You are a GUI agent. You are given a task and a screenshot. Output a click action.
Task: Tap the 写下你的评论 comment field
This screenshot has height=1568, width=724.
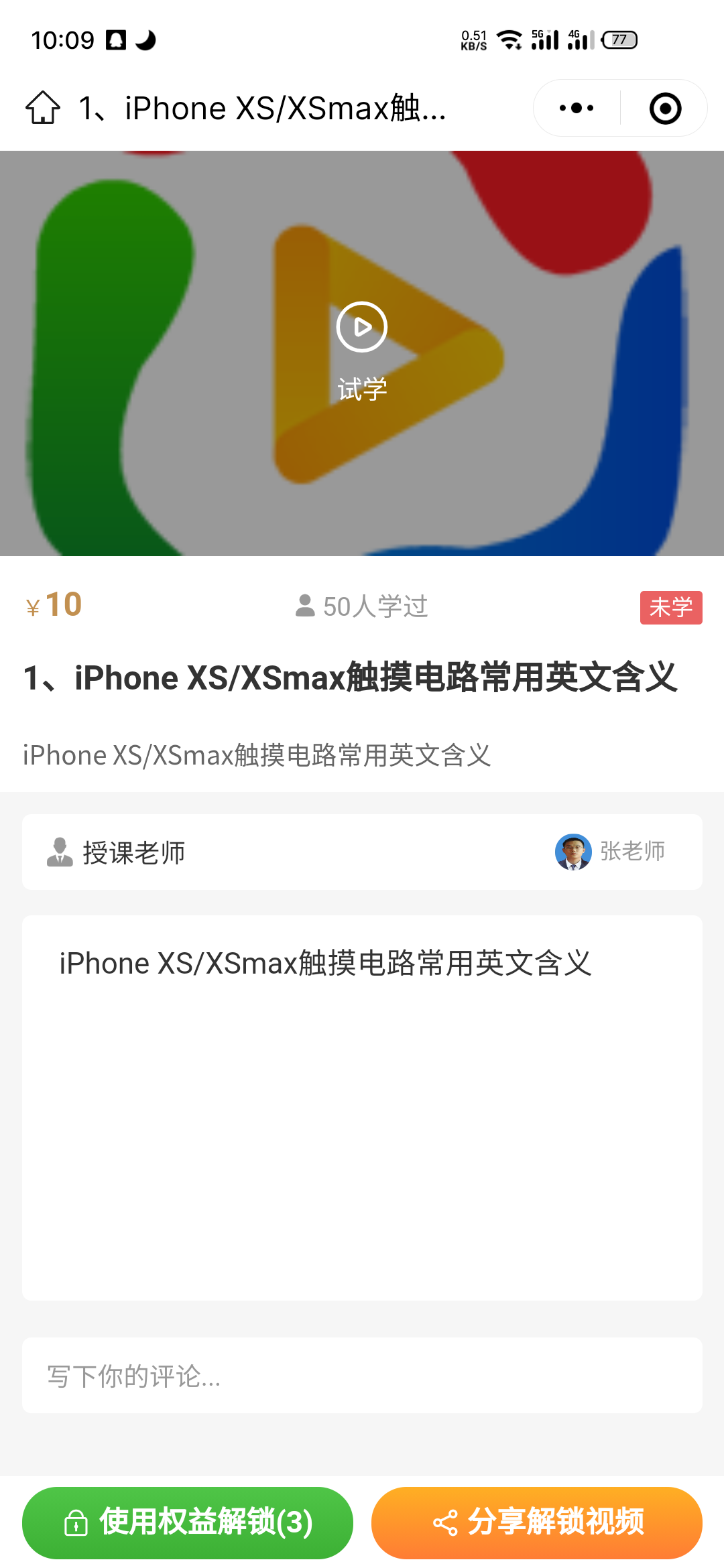[x=362, y=1376]
